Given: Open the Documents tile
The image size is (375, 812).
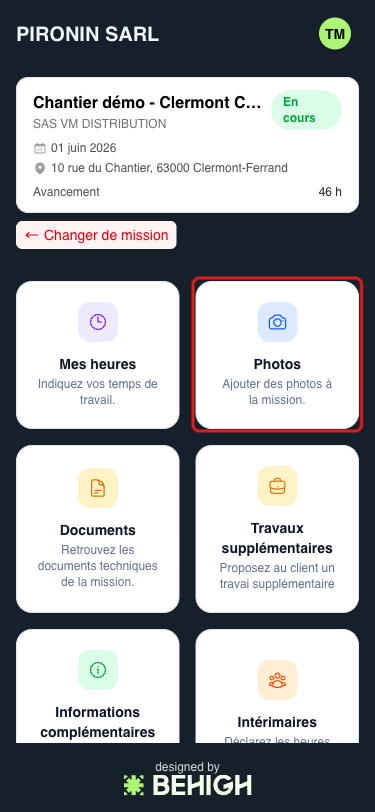Looking at the screenshot, I should (x=98, y=529).
